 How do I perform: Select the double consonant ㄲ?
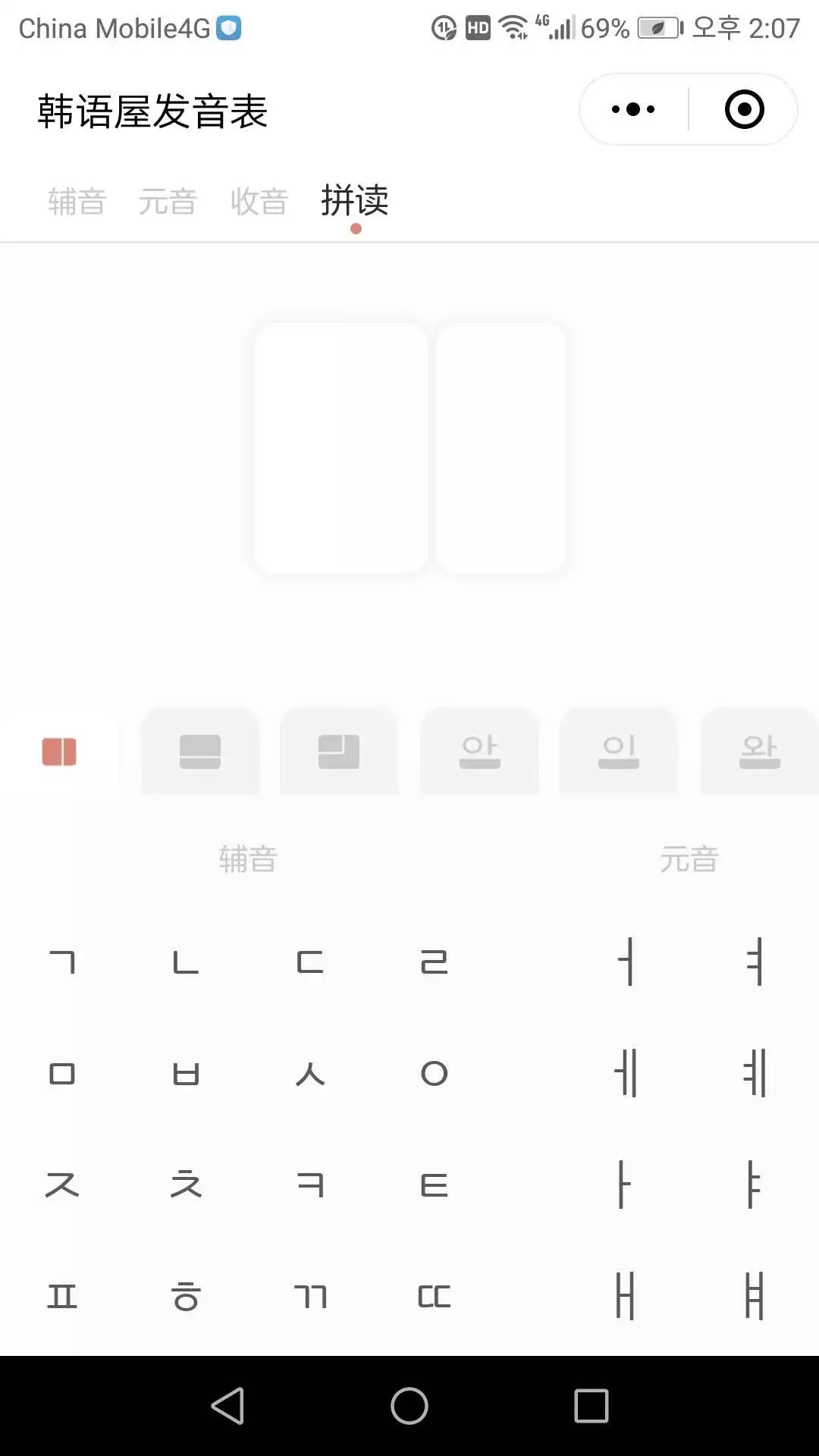[311, 1297]
